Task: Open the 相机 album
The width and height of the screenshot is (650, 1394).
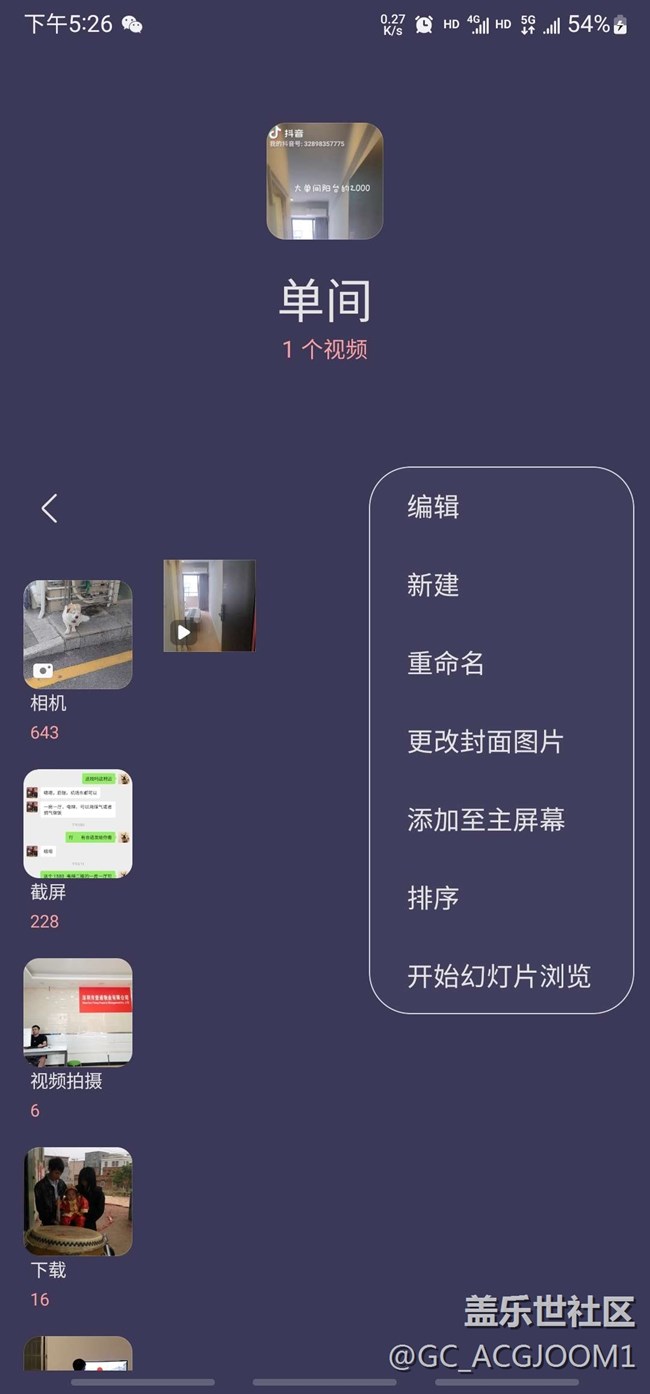Action: click(78, 635)
